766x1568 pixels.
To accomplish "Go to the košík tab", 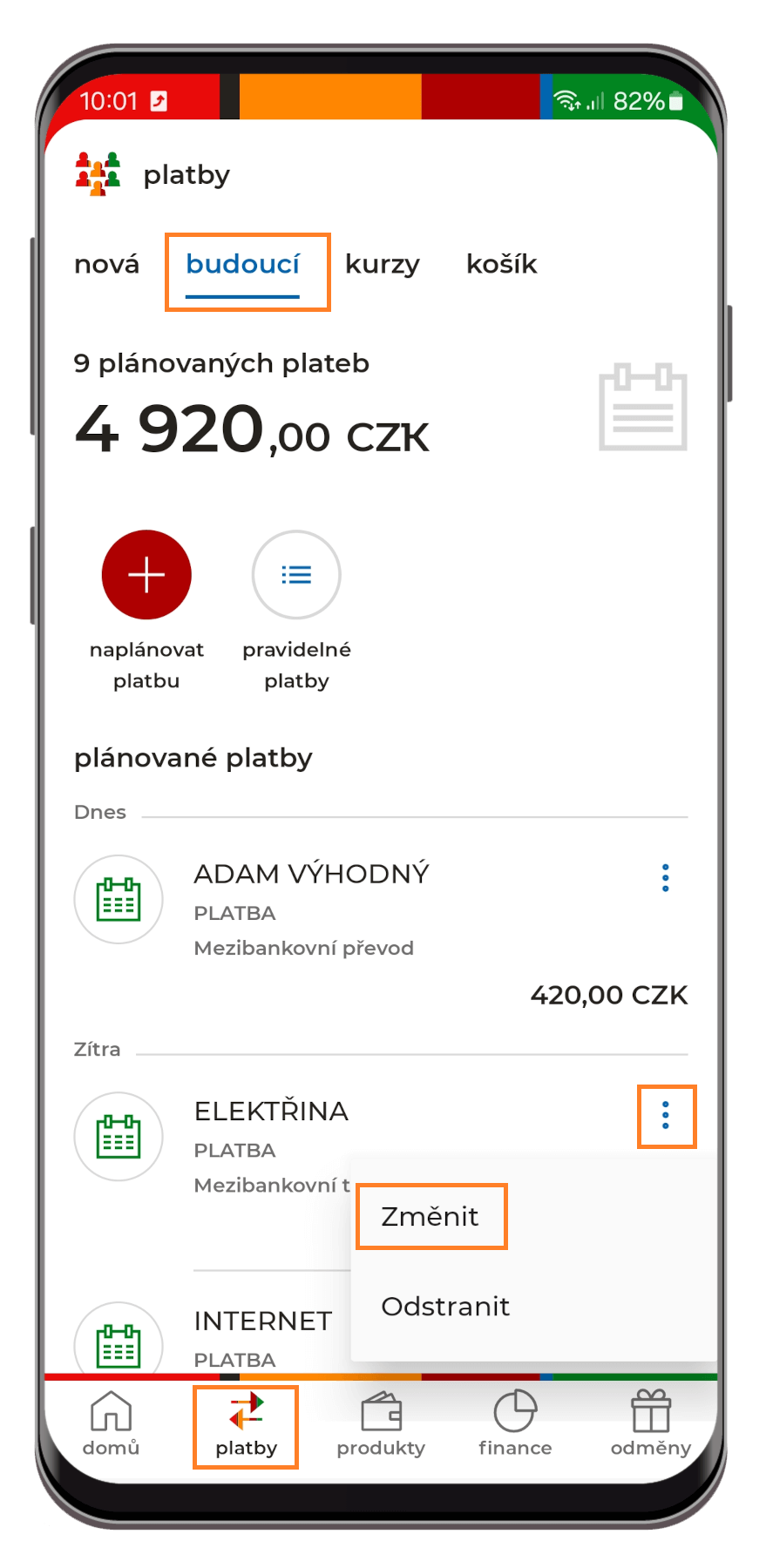I will (x=501, y=264).
